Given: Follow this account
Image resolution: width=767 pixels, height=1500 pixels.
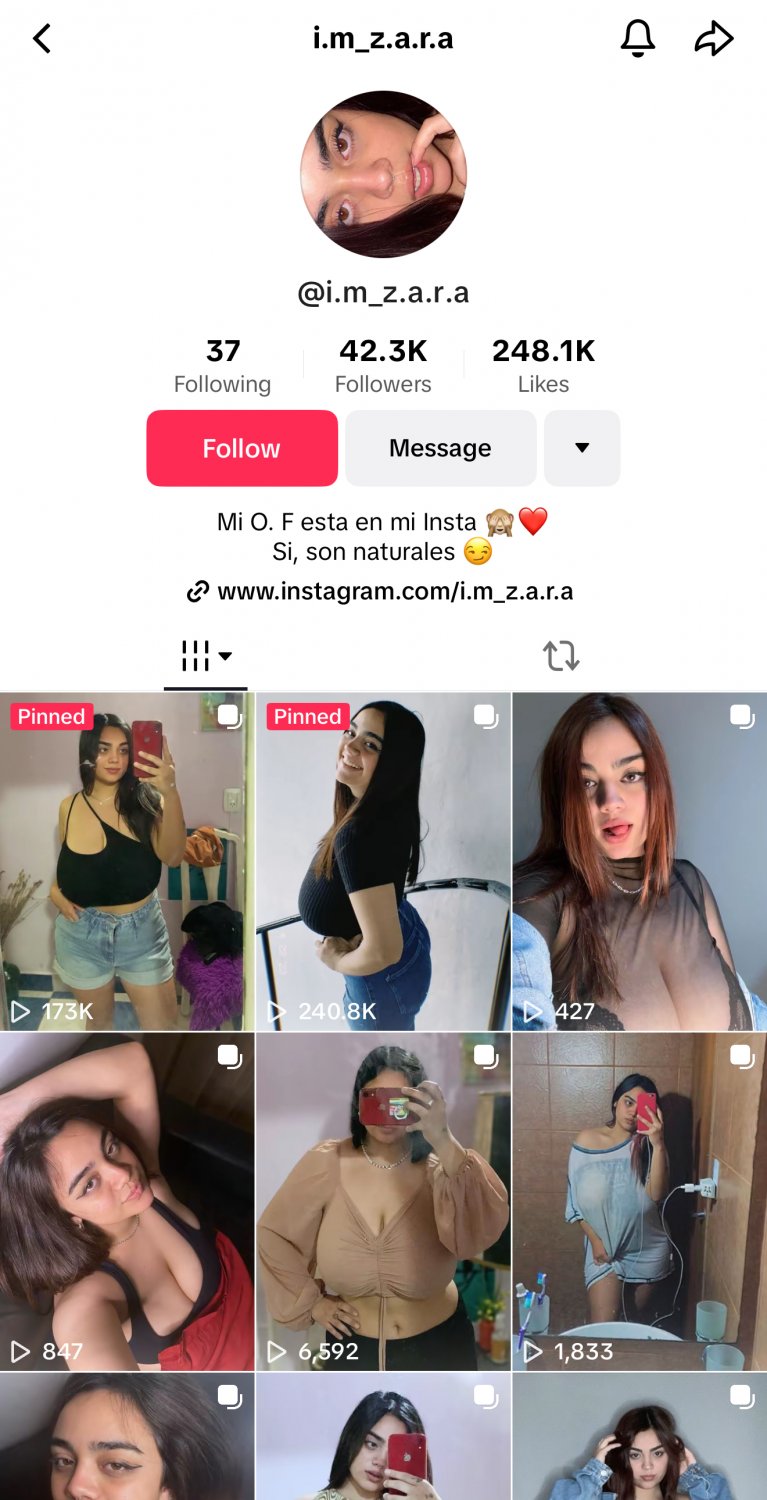Looking at the screenshot, I should 242,448.
